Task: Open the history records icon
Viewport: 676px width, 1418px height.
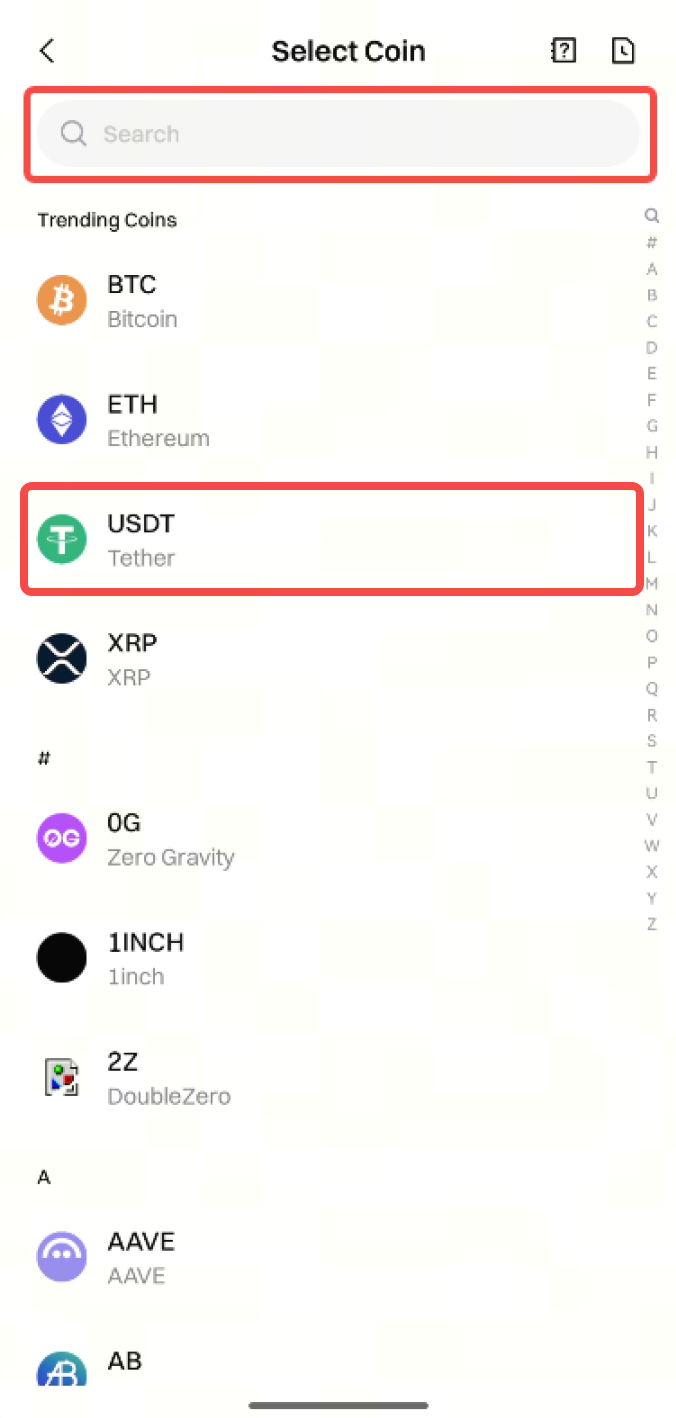Action: click(x=623, y=51)
